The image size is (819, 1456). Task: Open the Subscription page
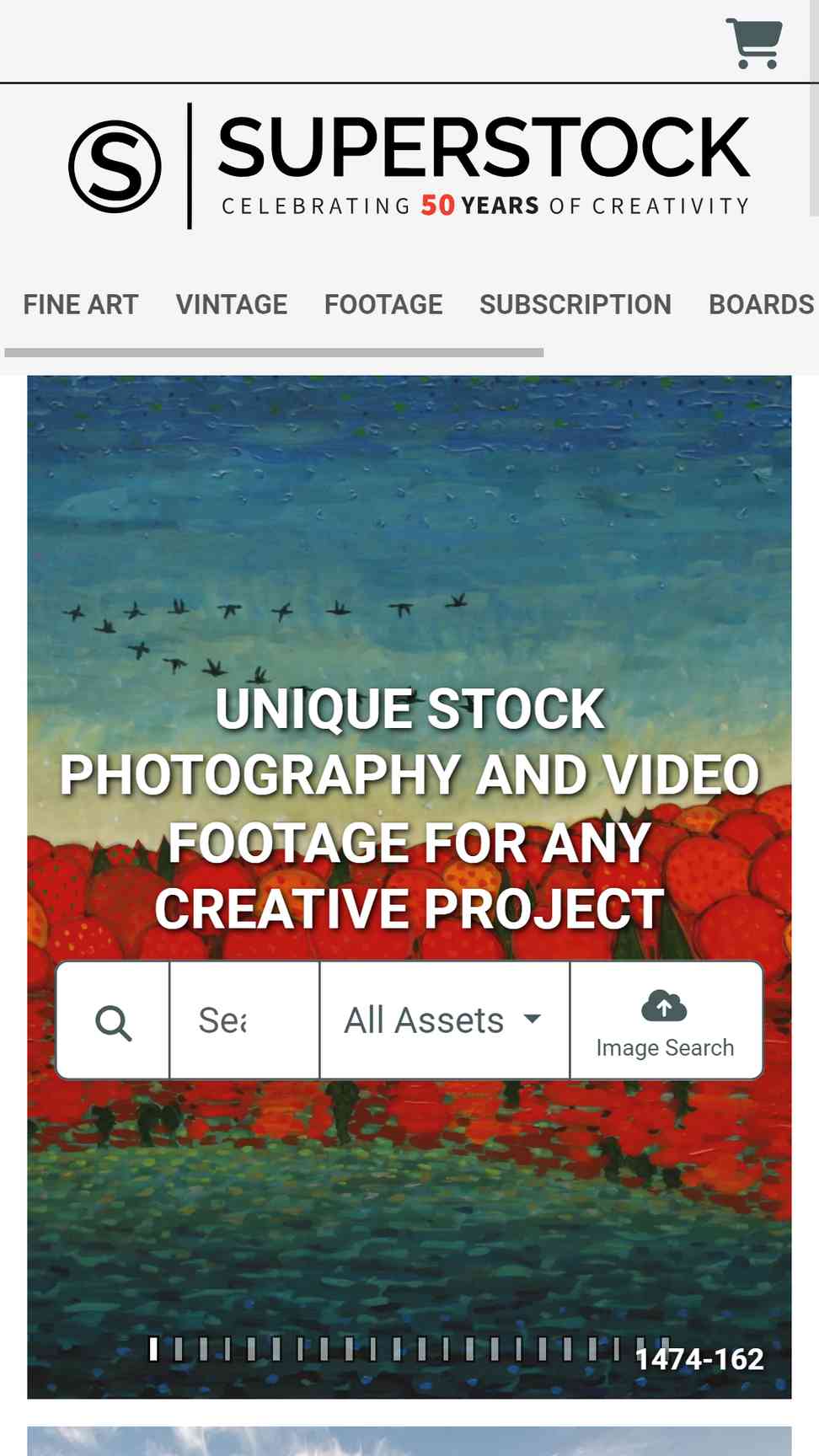[x=575, y=304]
